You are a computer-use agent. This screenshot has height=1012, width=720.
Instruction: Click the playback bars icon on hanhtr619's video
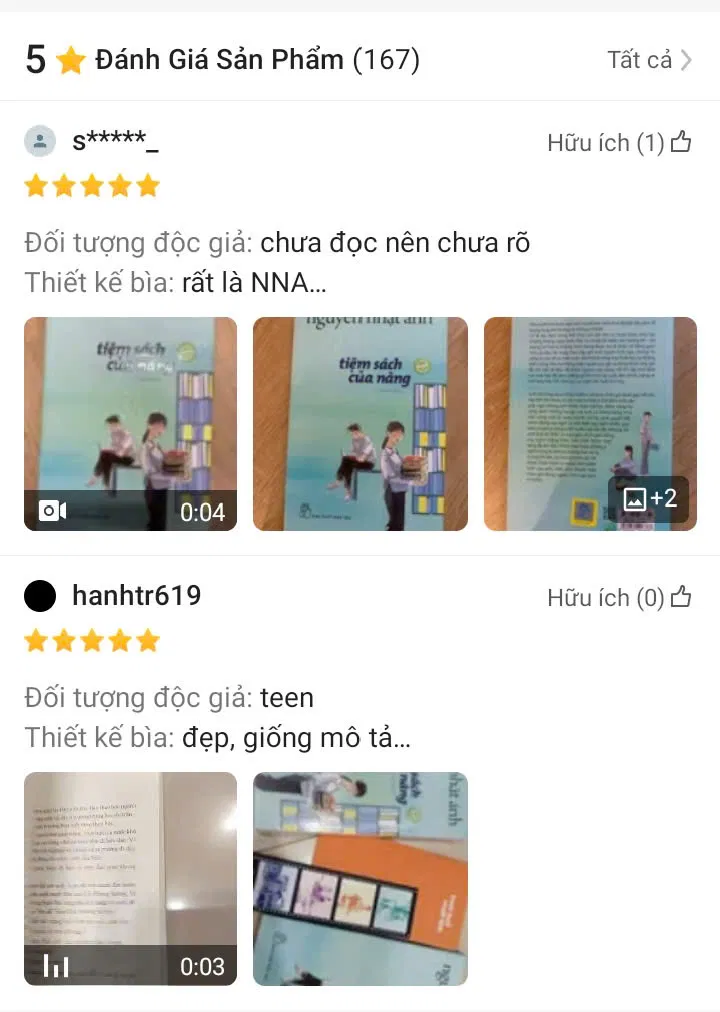[x=58, y=966]
